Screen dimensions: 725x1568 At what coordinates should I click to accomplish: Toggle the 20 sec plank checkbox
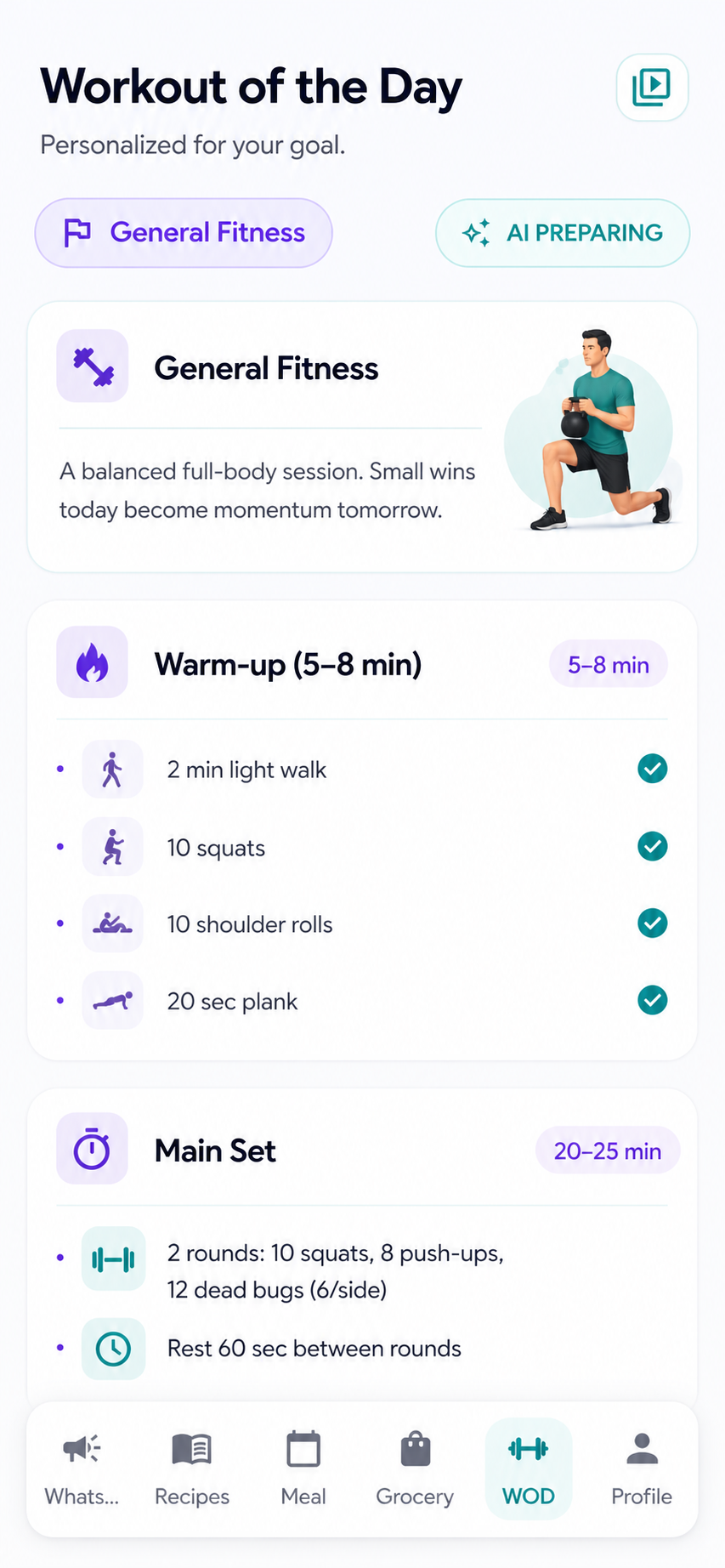[x=652, y=1000]
